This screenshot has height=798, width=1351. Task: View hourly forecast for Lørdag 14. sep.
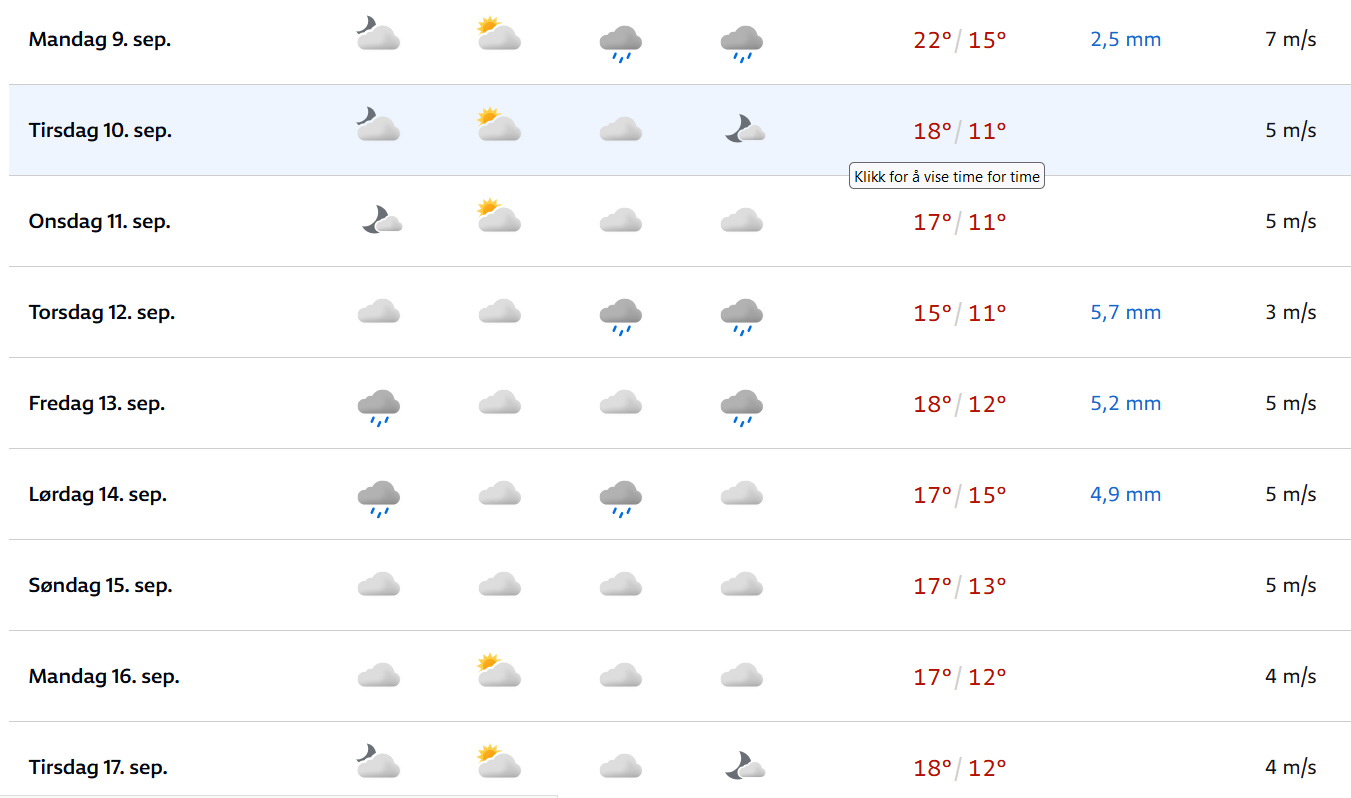click(98, 495)
